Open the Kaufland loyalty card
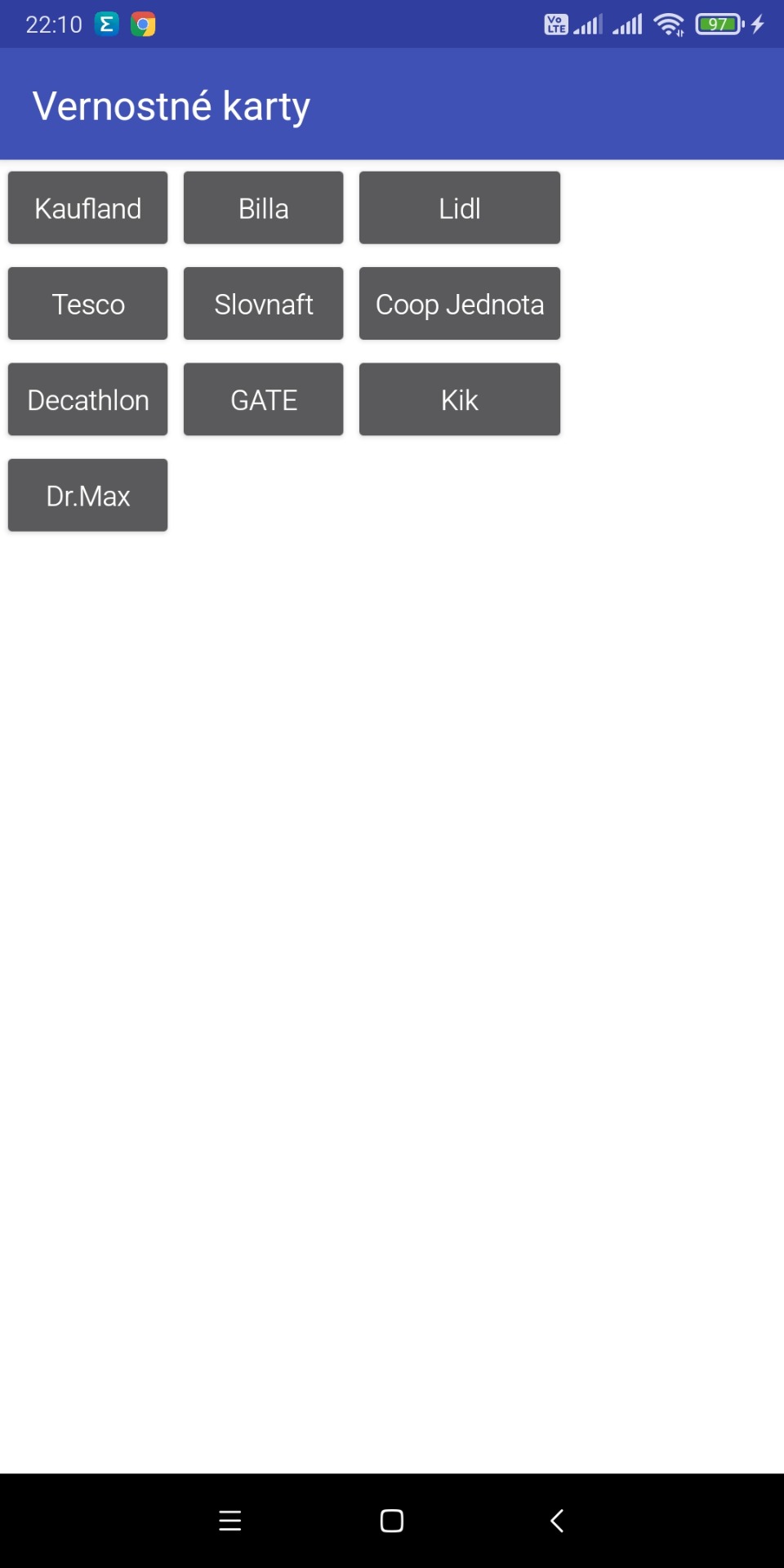The height and width of the screenshot is (1568, 784). coord(87,208)
